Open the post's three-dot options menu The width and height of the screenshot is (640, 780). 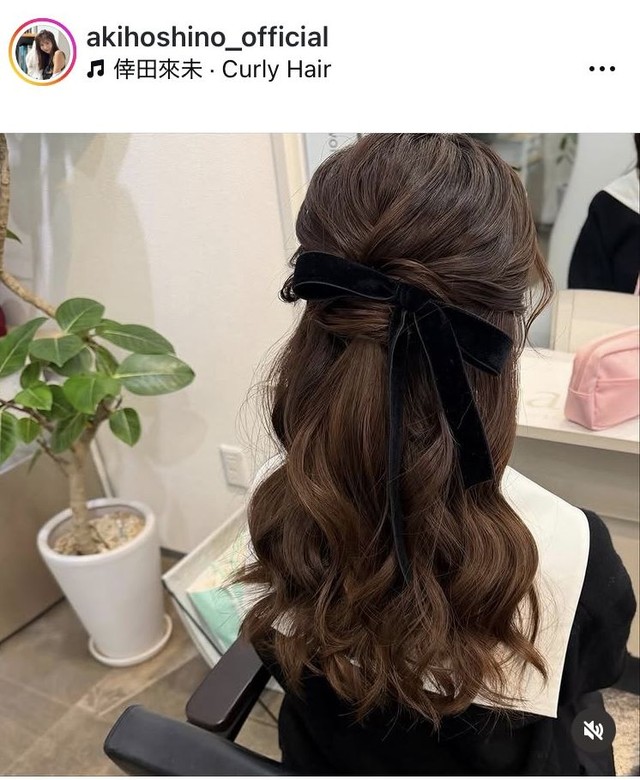coord(602,69)
